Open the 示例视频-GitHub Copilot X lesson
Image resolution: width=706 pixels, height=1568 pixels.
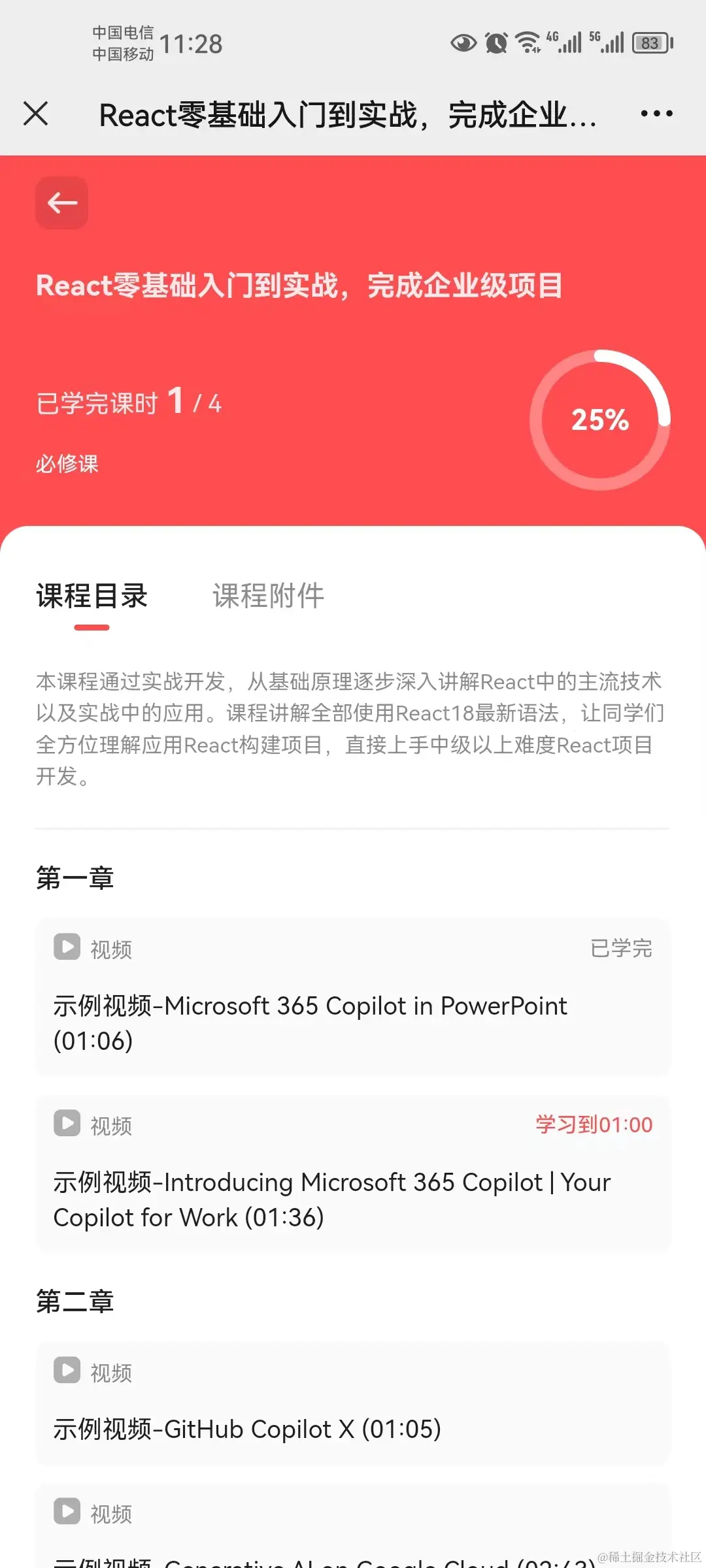point(247,1429)
